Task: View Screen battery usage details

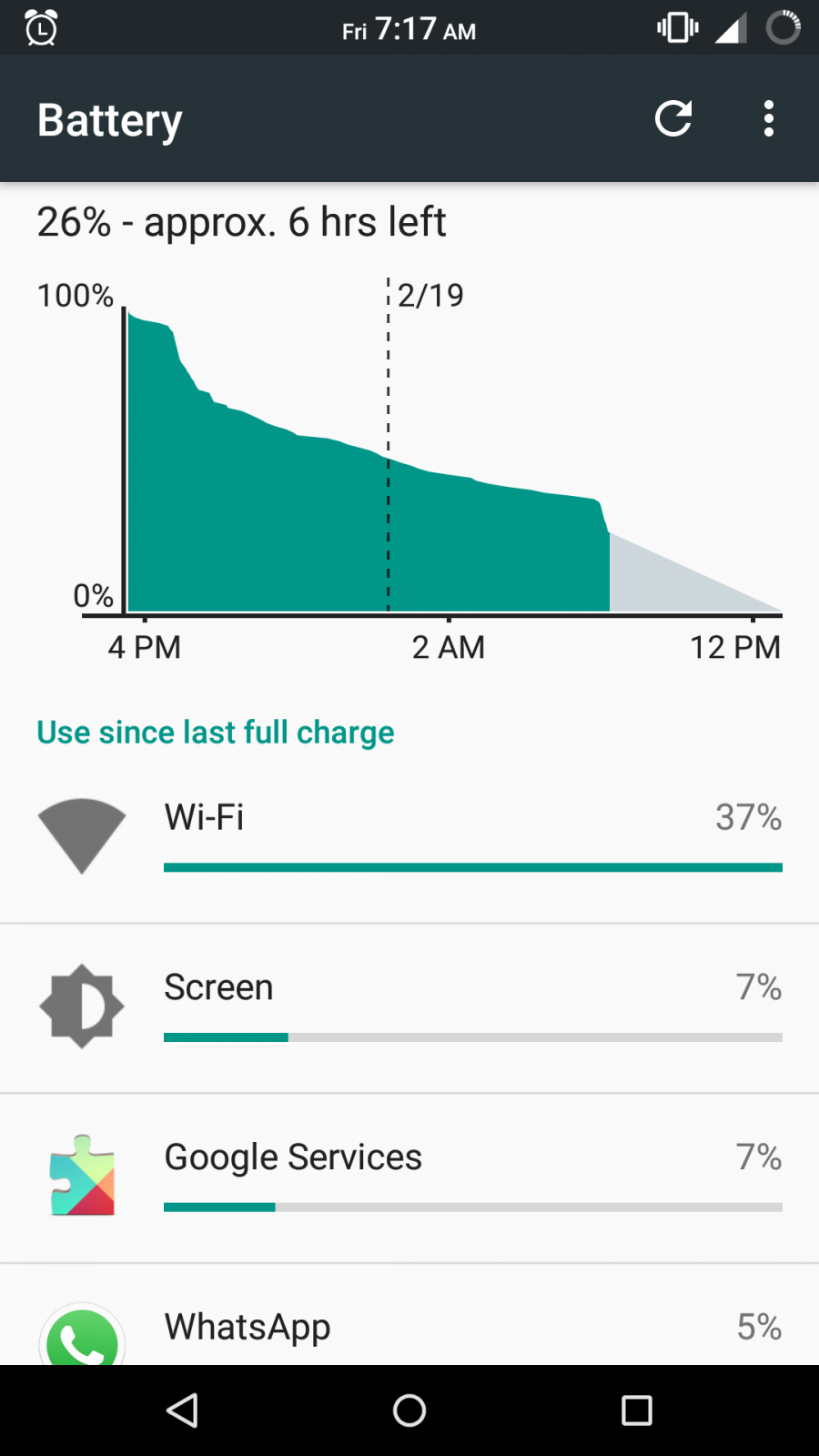Action: tap(409, 1008)
